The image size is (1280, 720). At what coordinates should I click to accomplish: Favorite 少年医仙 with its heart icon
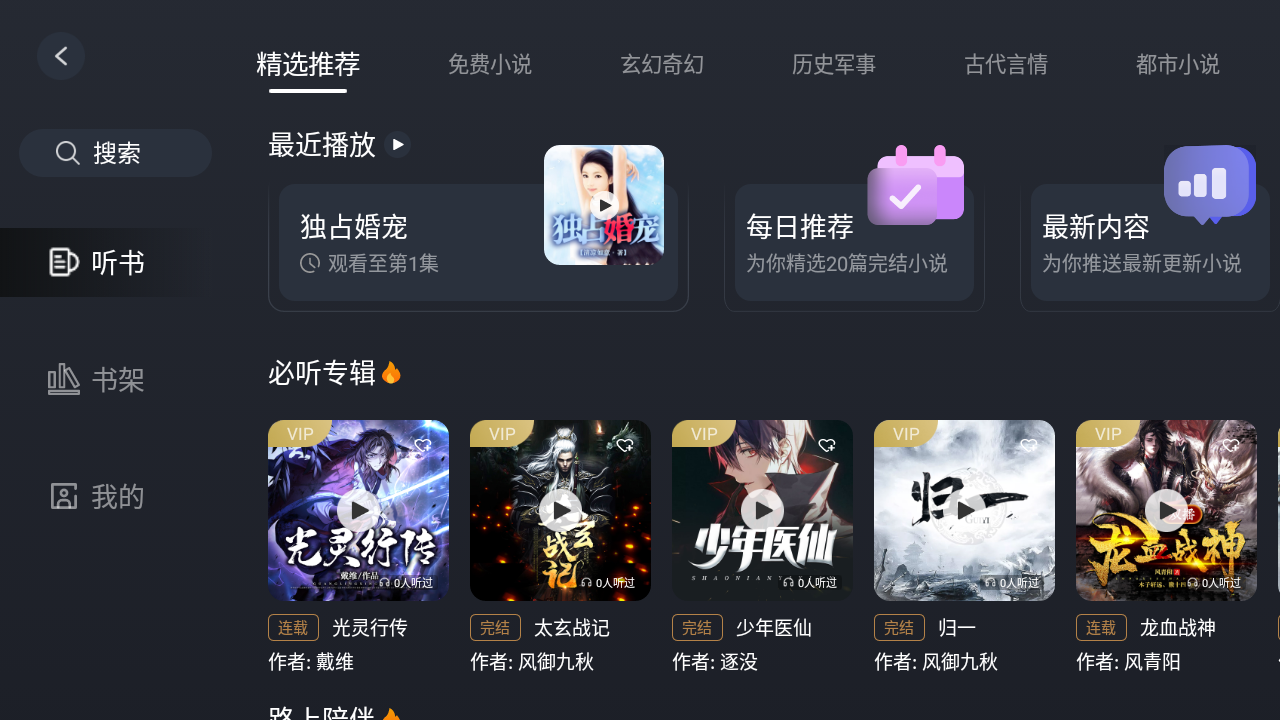pyautogui.click(x=827, y=445)
